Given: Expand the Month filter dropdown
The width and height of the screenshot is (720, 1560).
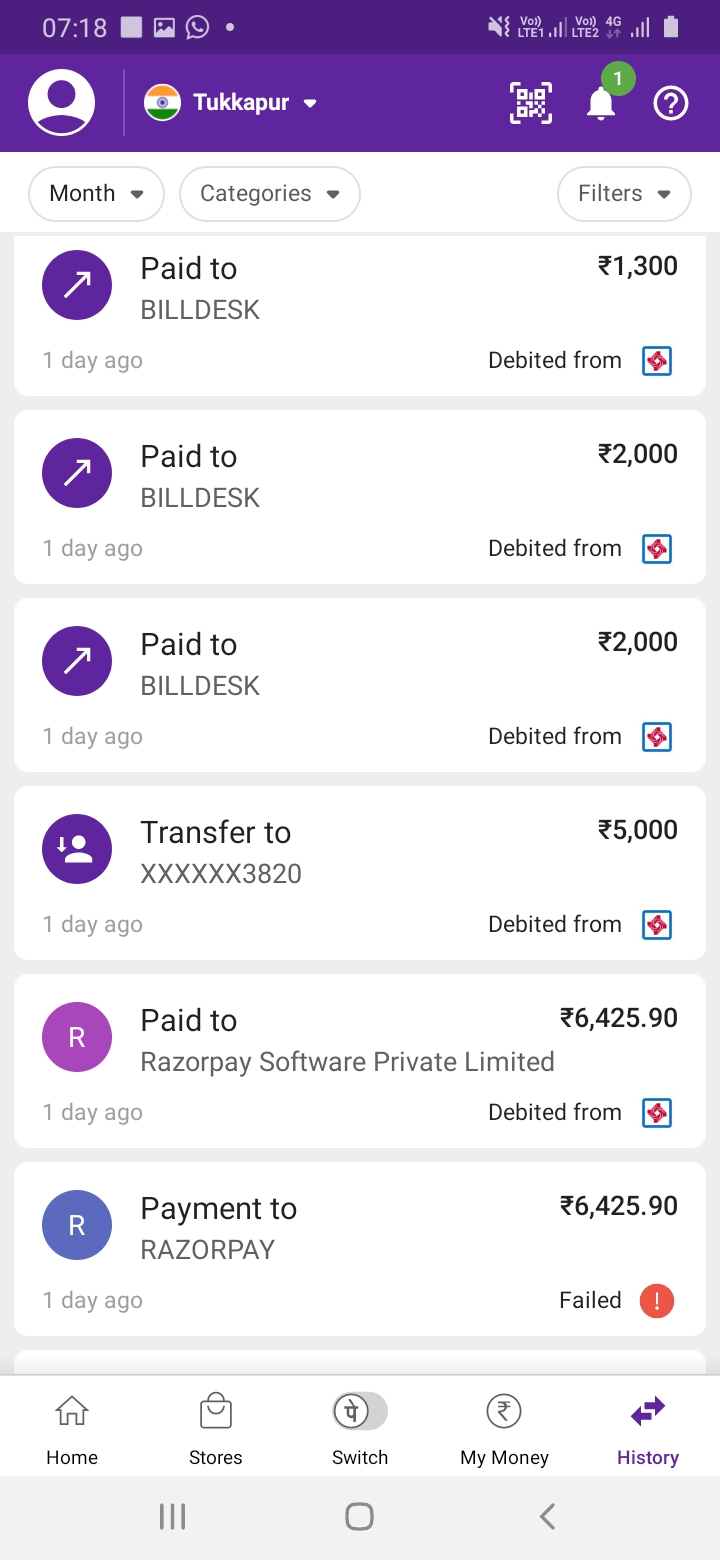Looking at the screenshot, I should tap(96, 194).
